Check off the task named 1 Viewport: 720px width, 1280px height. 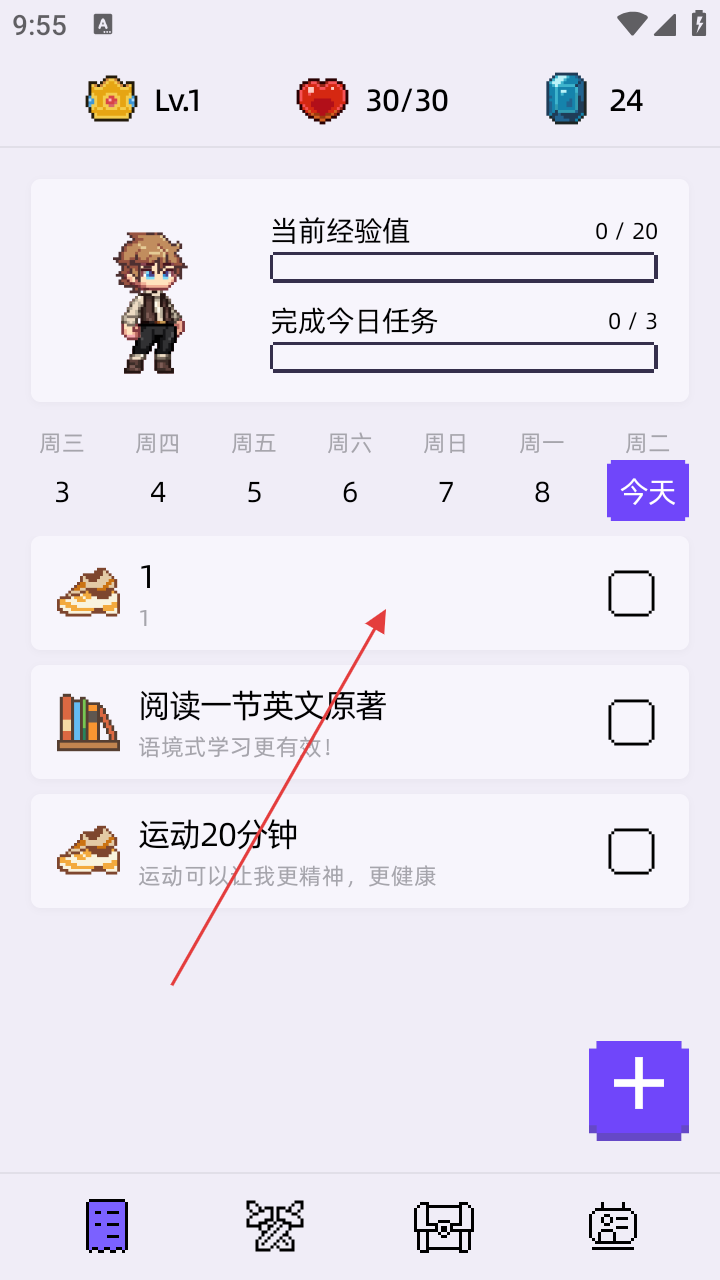pyautogui.click(x=631, y=594)
